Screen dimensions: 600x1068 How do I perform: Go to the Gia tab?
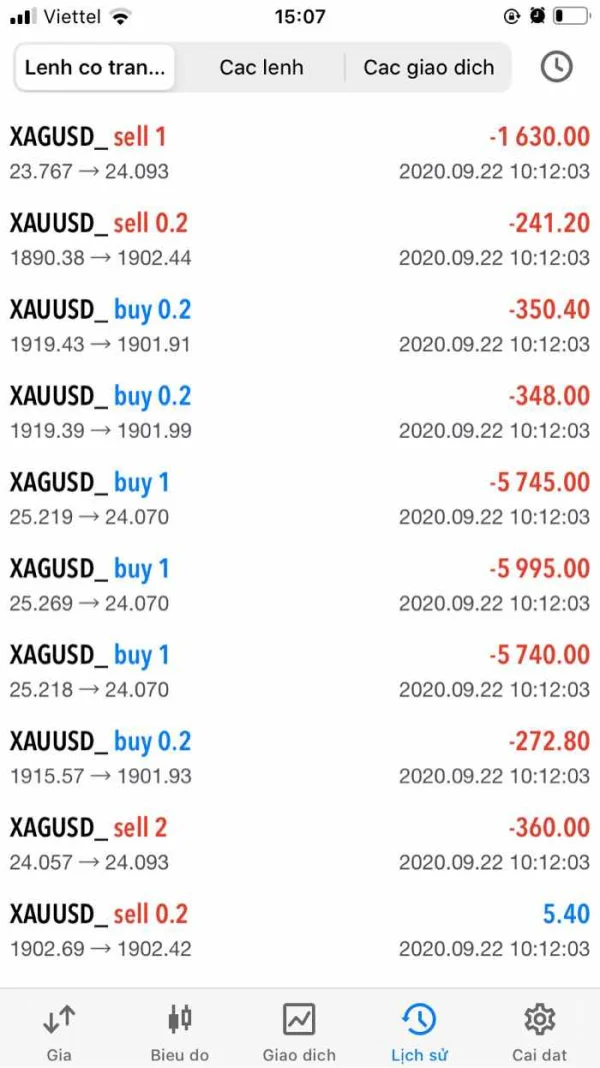tap(59, 1031)
